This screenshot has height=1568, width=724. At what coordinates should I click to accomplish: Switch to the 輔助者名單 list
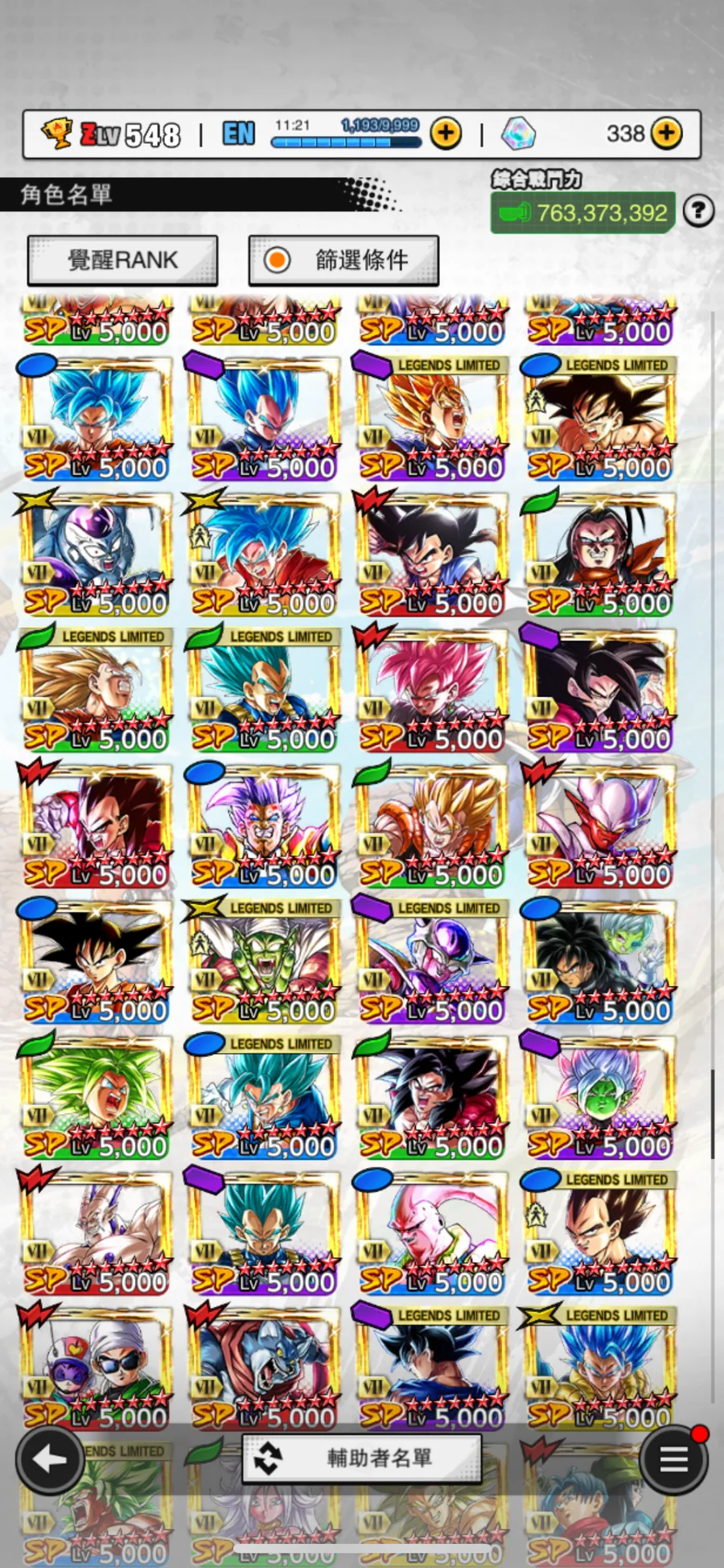coord(362,1458)
